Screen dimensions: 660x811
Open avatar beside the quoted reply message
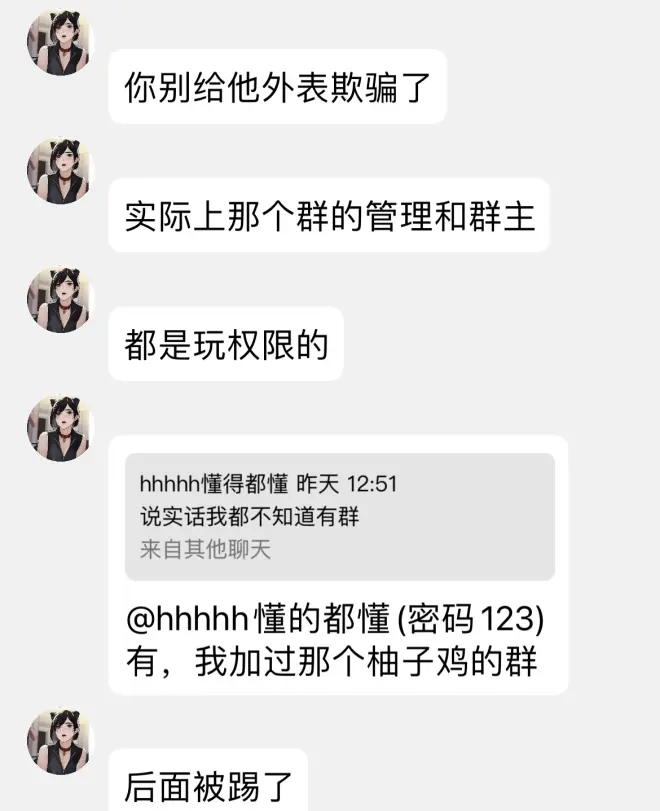pos(59,428)
